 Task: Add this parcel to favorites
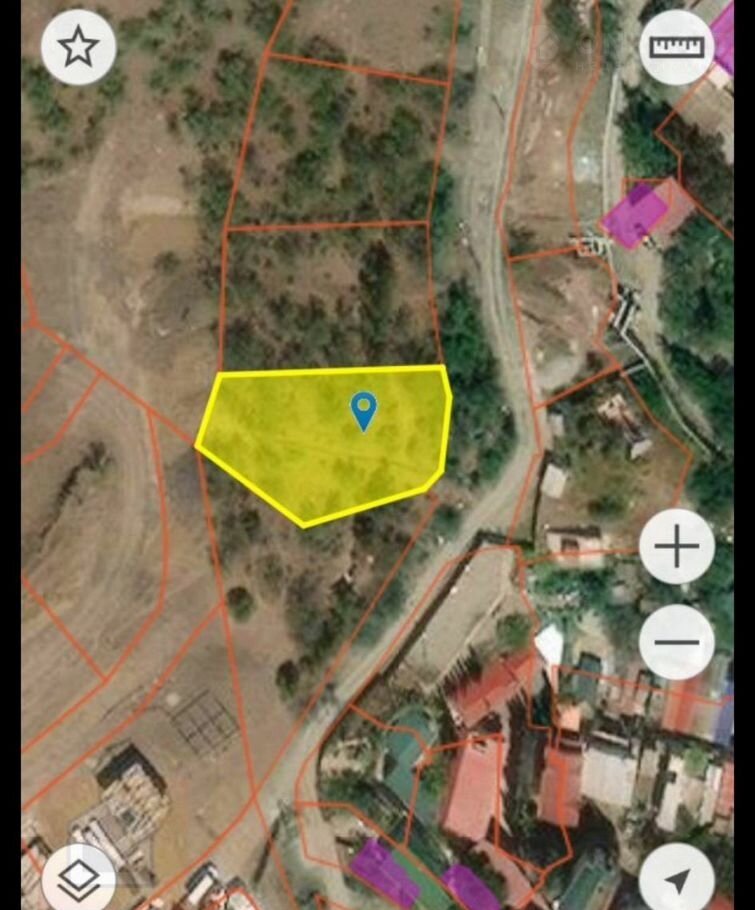(78, 47)
